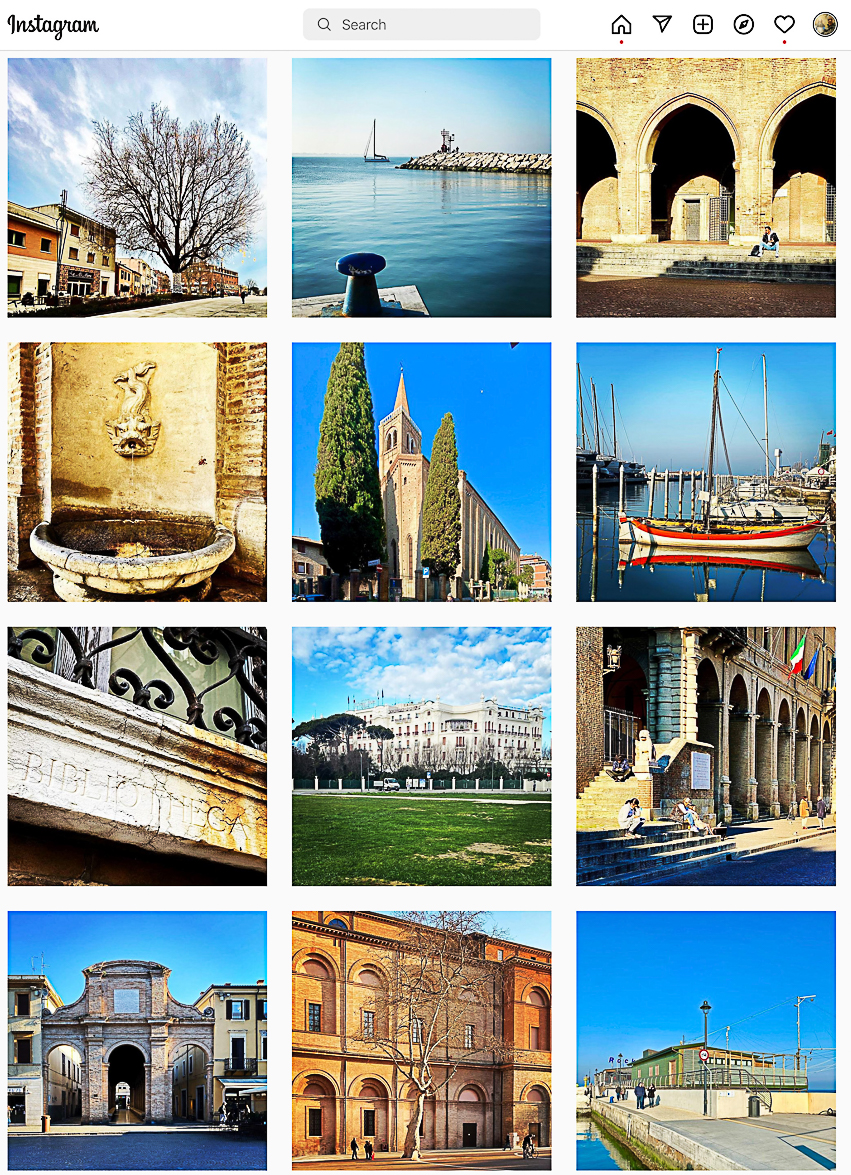Tap the Instagram logo

tap(53, 26)
